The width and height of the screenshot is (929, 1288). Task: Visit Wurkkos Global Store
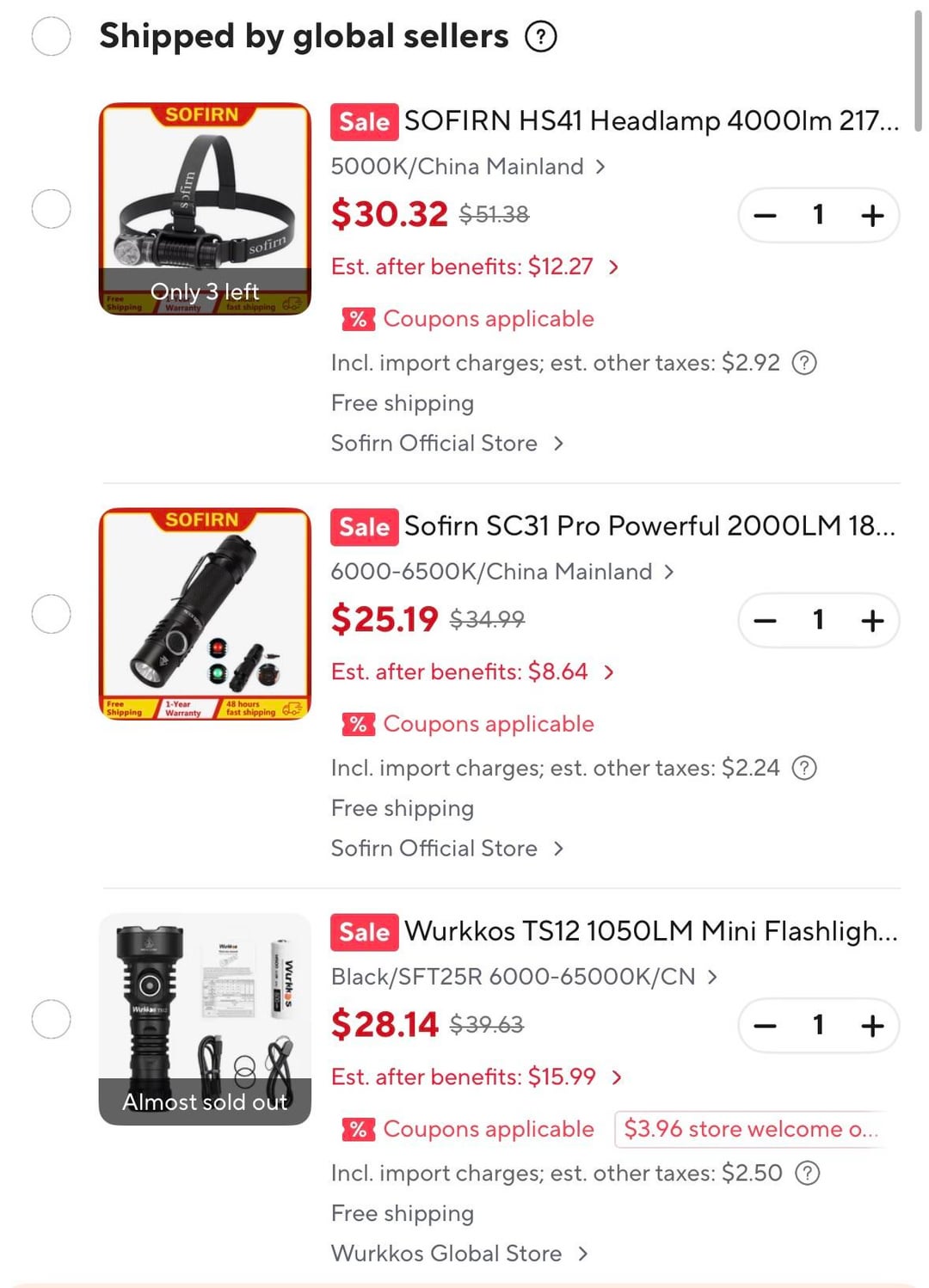(459, 1254)
